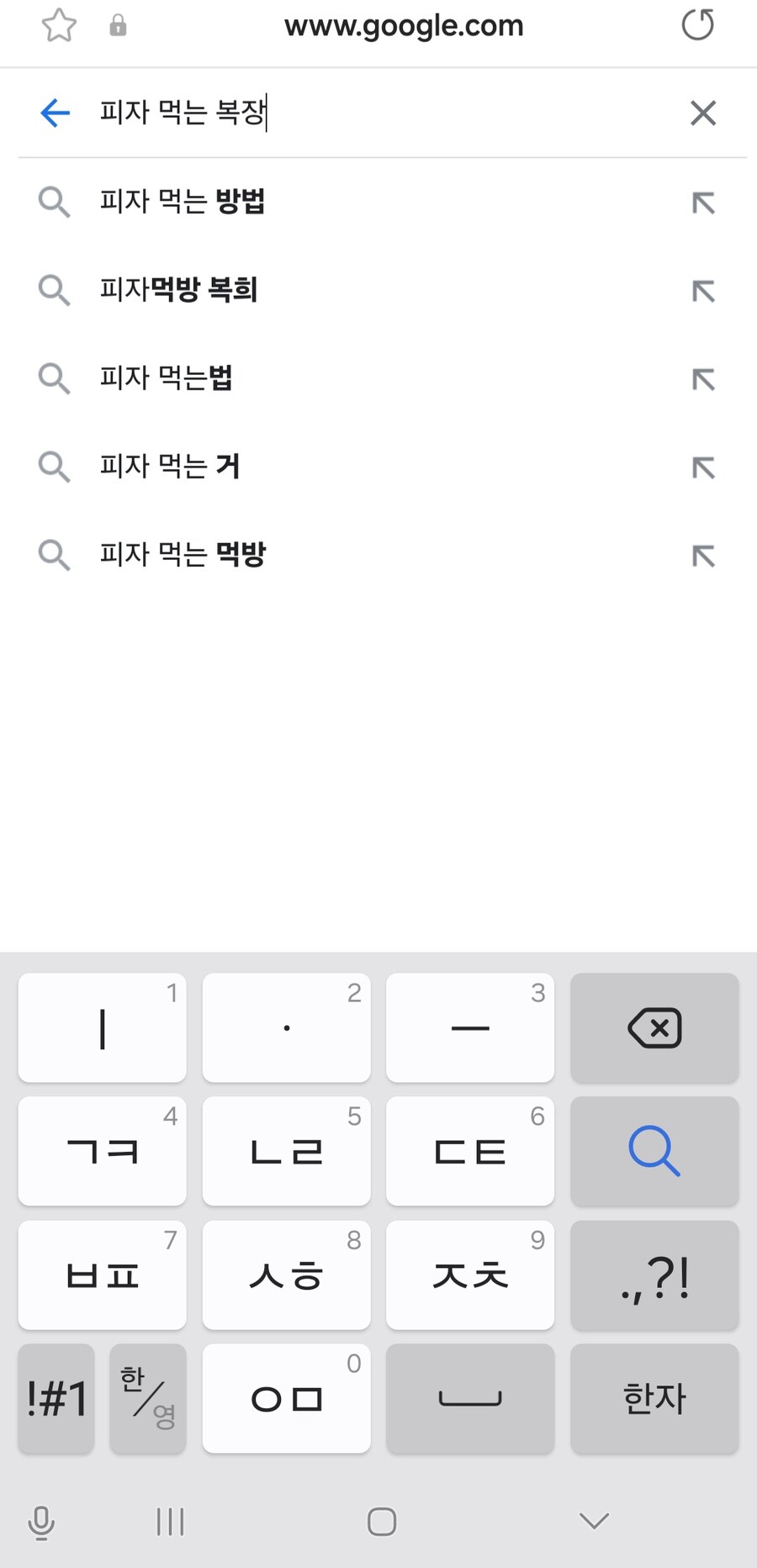Viewport: 757px width, 1568px height.
Task: Tap the ㅈㅊ keyboard key
Action: [469, 1275]
